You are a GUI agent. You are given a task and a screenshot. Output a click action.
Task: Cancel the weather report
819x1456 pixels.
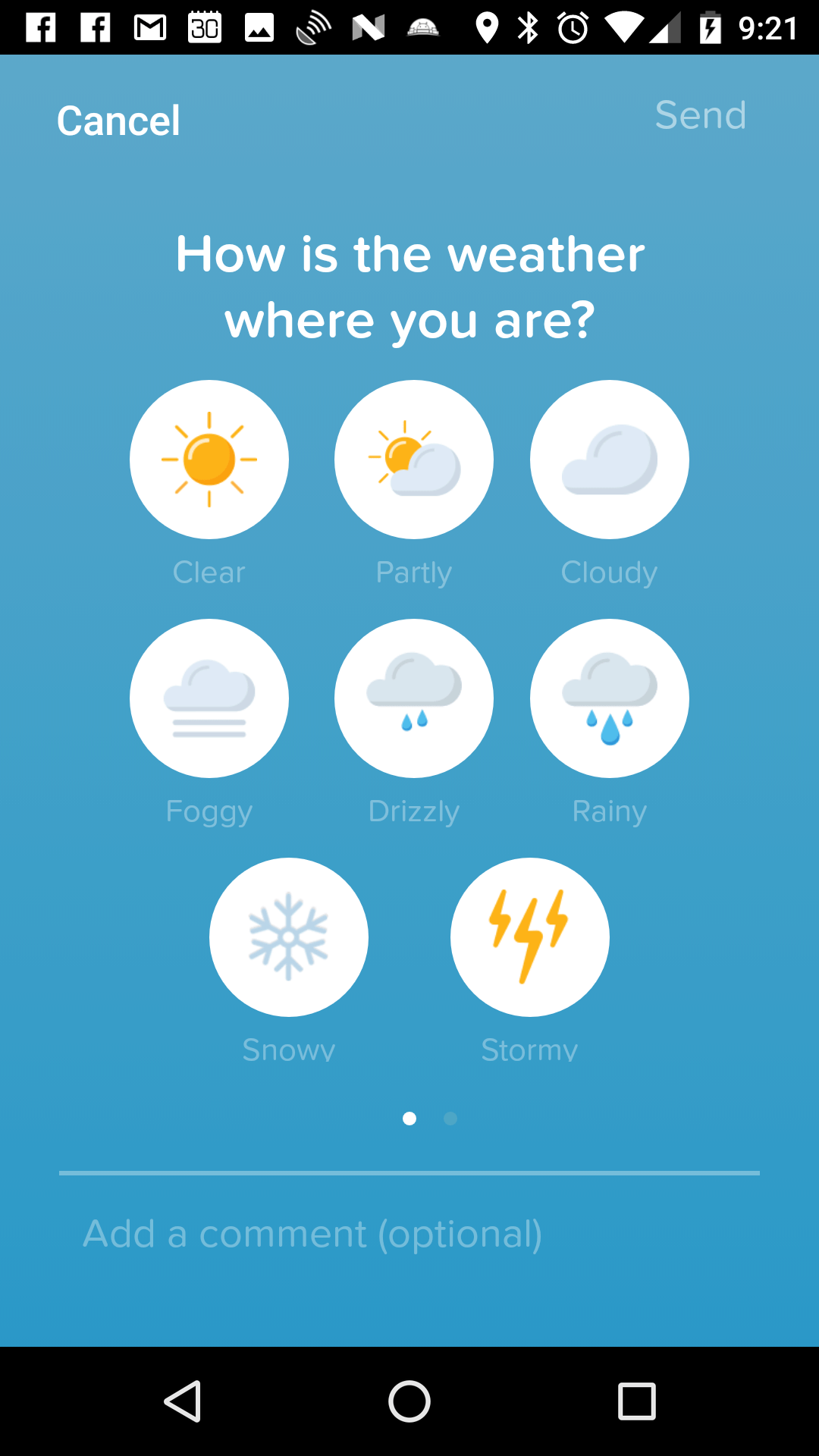tap(118, 121)
